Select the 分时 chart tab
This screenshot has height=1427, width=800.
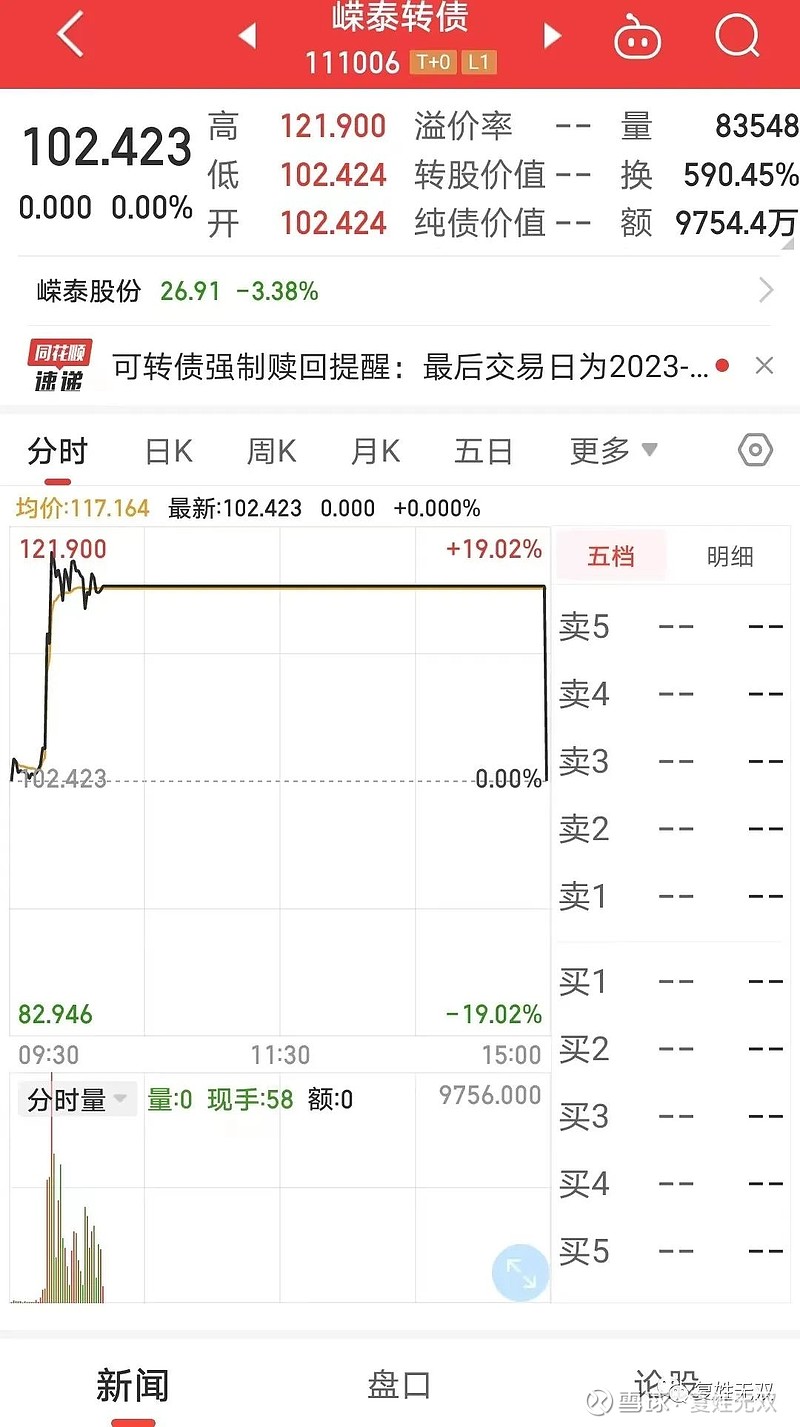pos(57,451)
